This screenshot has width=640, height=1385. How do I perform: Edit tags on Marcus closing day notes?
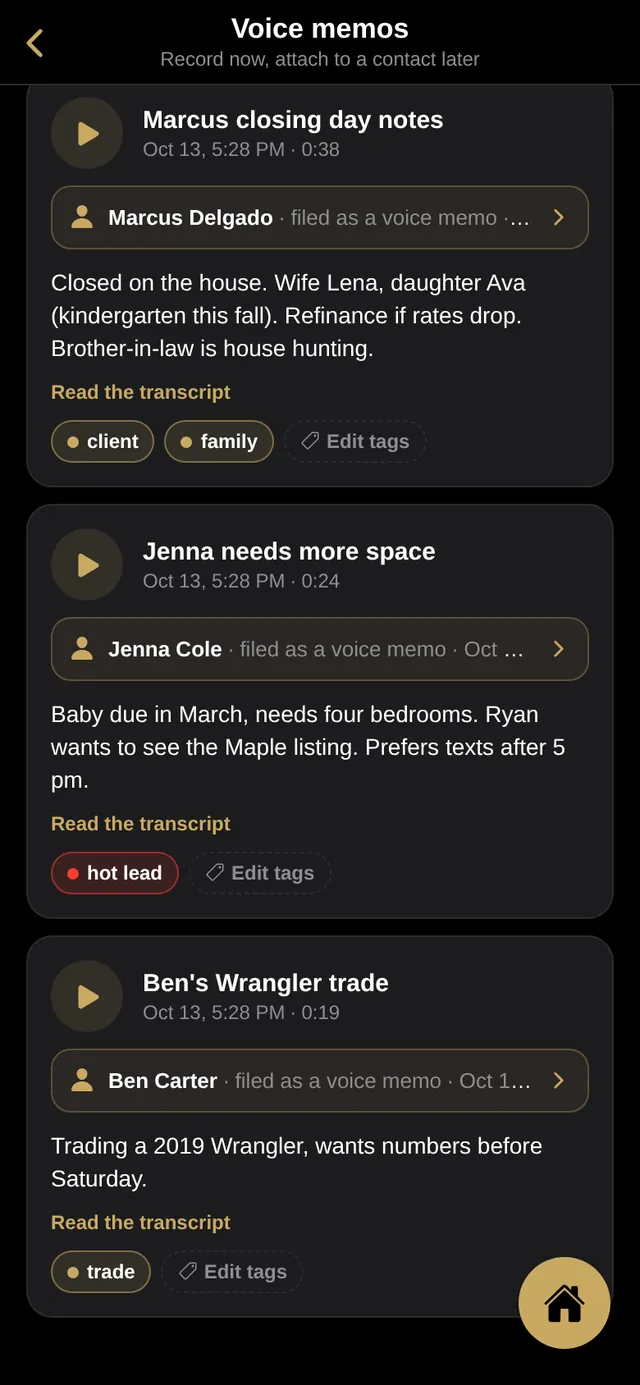356,441
